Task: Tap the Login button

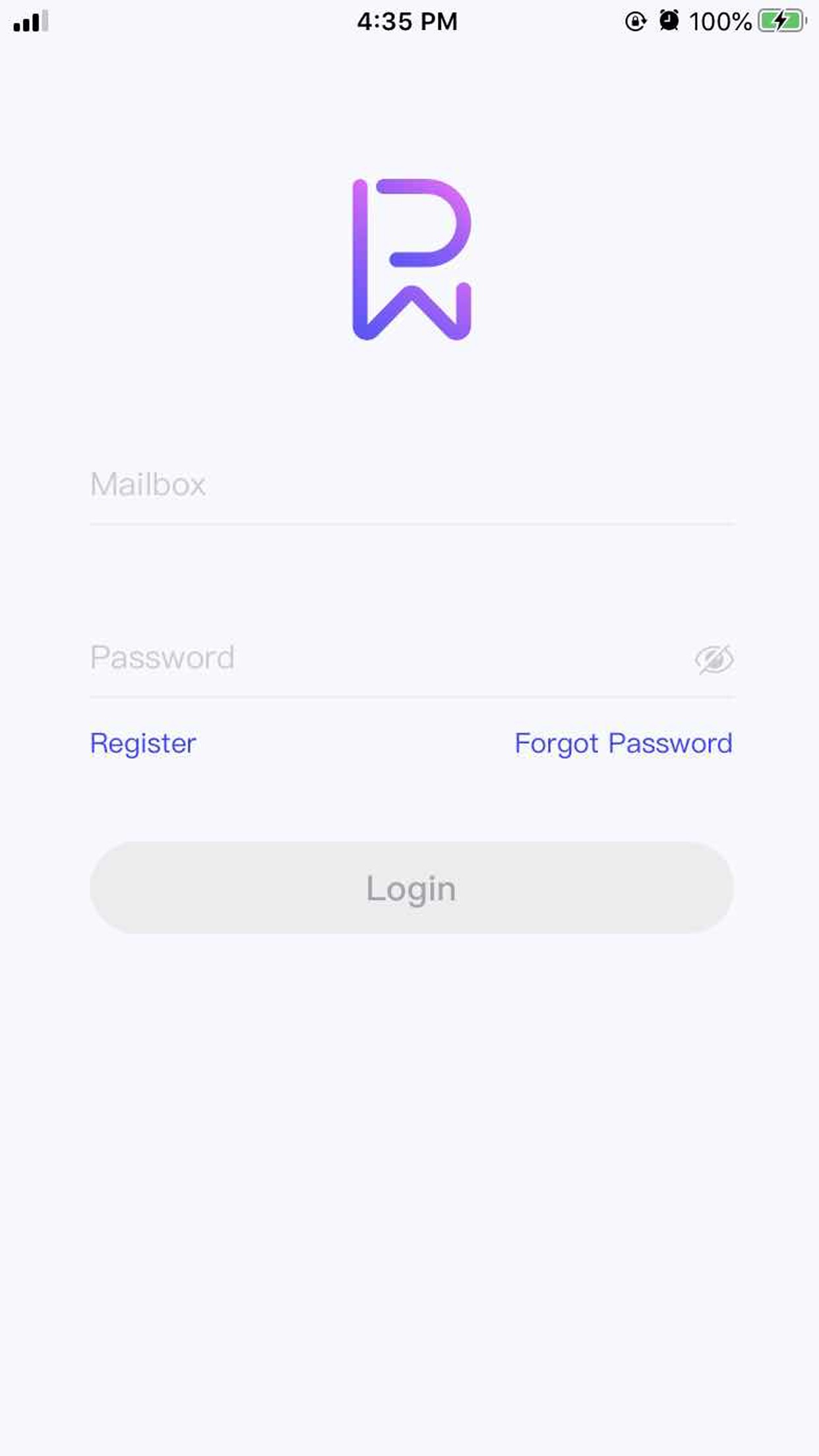Action: coord(411,888)
